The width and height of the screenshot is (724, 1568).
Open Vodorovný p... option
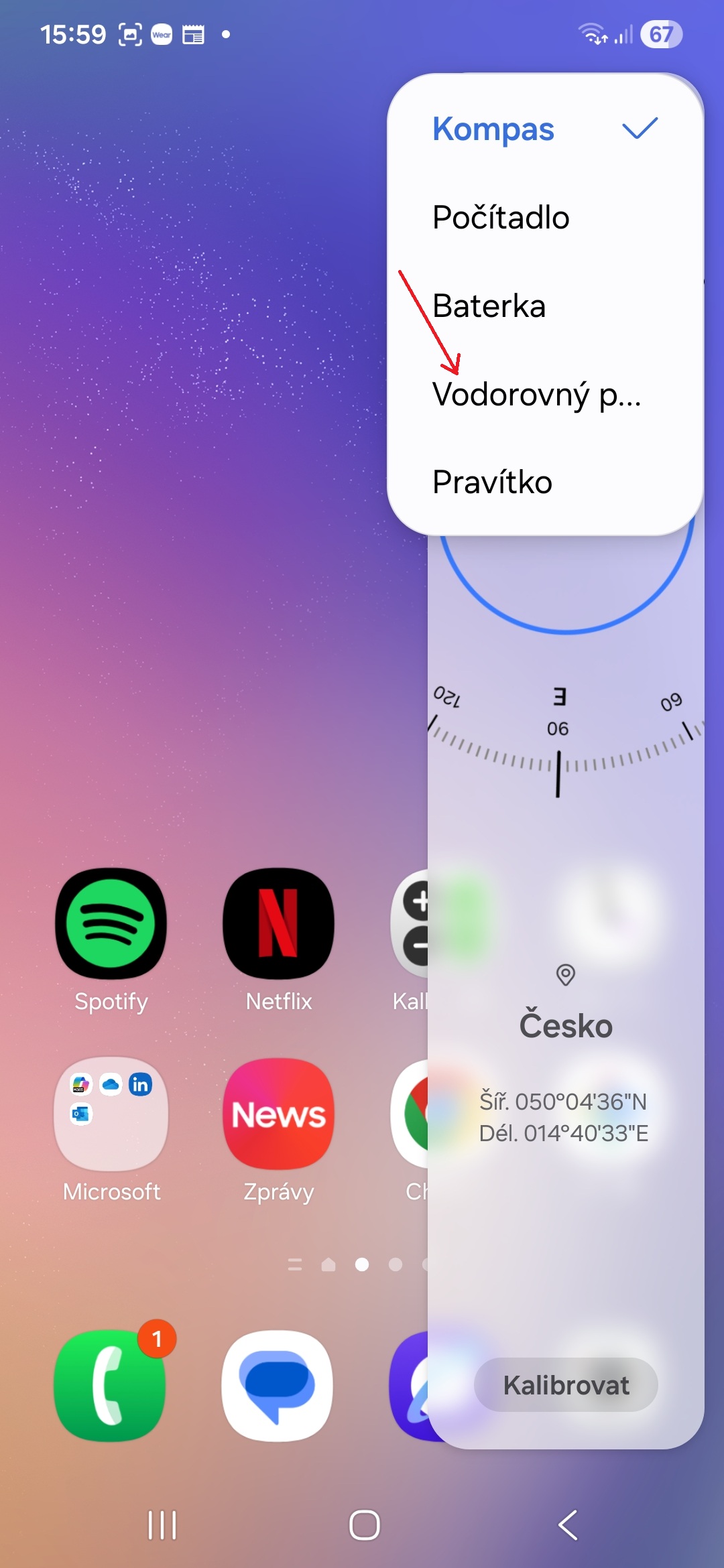536,395
